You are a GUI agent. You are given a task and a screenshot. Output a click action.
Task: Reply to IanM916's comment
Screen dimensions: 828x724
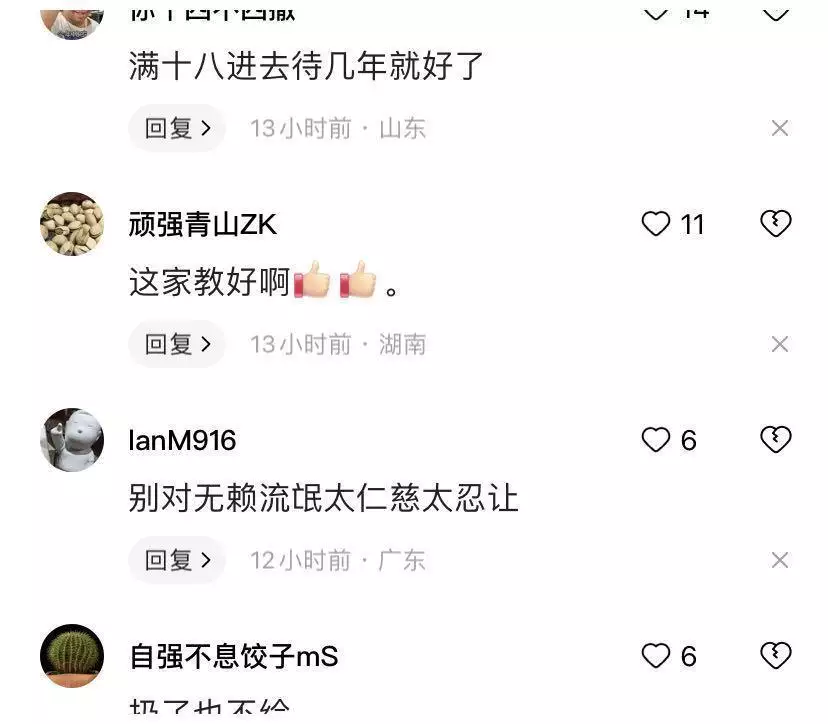[177, 560]
